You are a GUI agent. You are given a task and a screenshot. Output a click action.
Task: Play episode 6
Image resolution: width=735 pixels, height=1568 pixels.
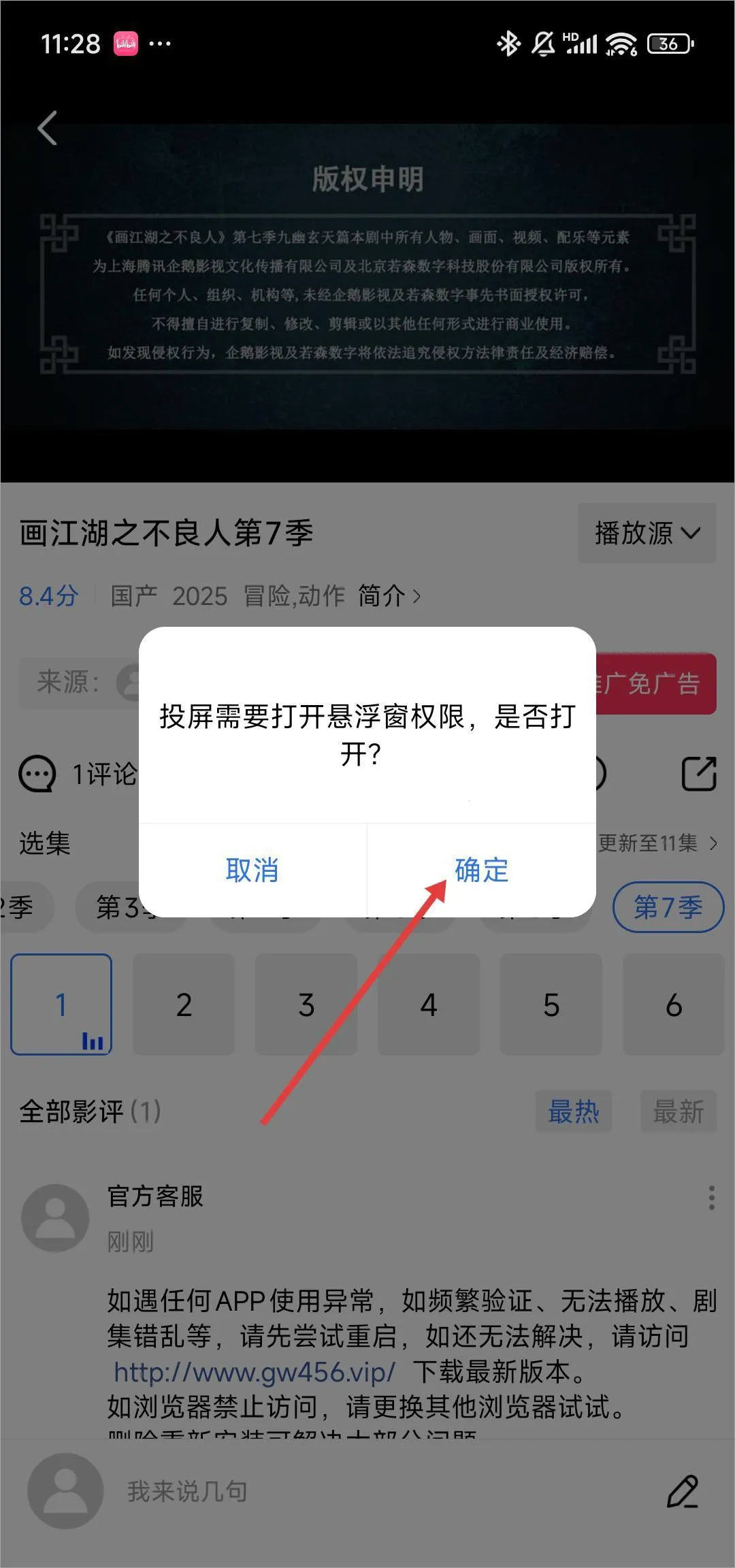pyautogui.click(x=673, y=1004)
